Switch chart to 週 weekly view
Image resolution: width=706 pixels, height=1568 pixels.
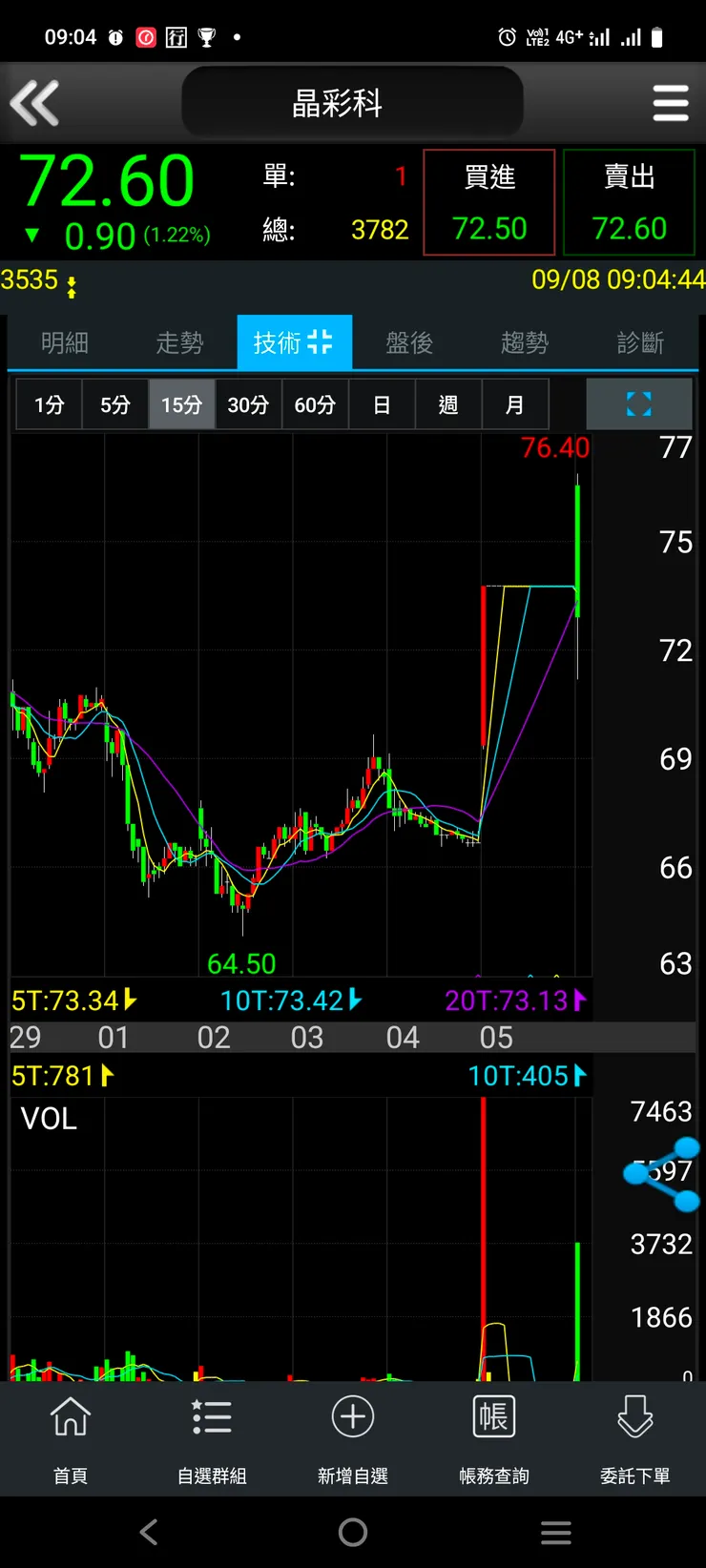pos(448,404)
